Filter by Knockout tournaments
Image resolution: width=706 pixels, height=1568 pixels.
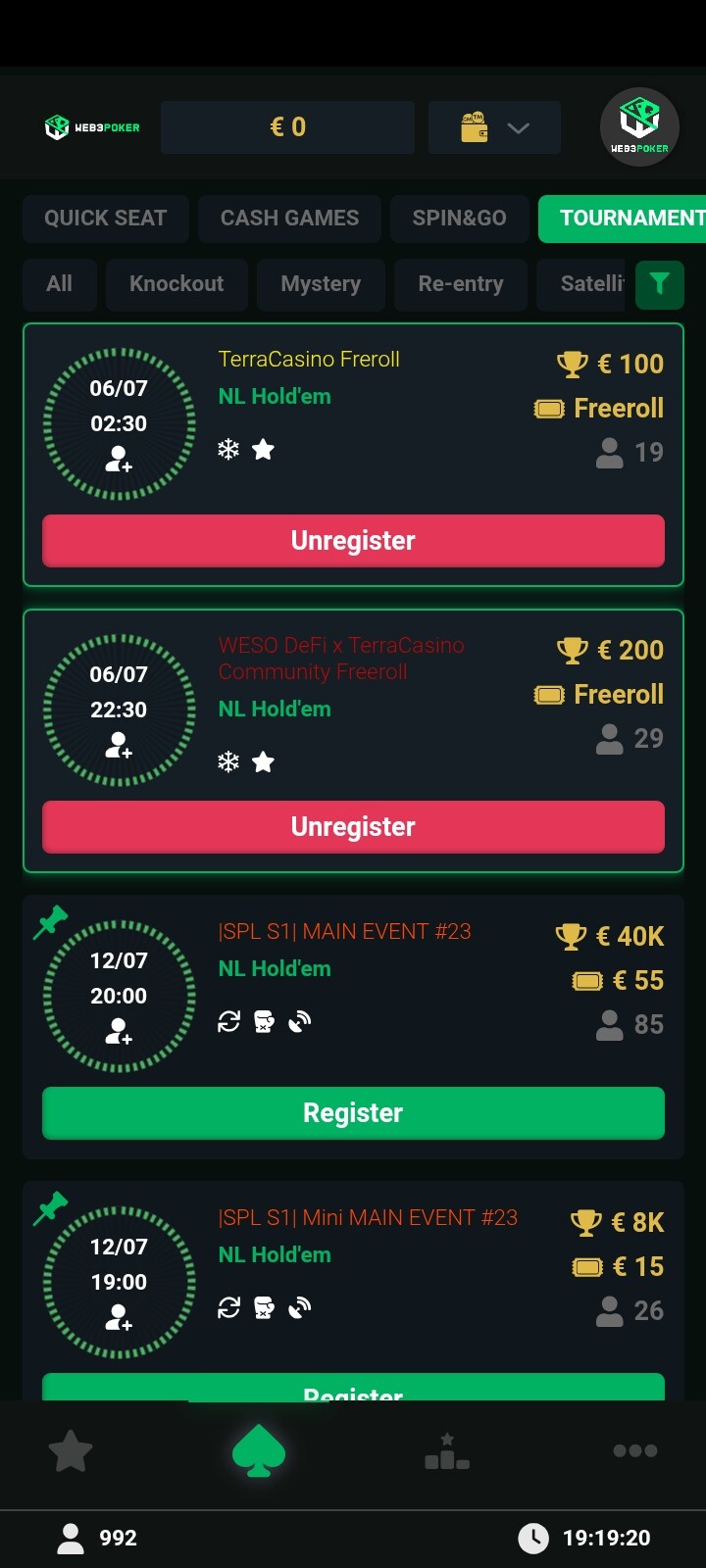176,284
